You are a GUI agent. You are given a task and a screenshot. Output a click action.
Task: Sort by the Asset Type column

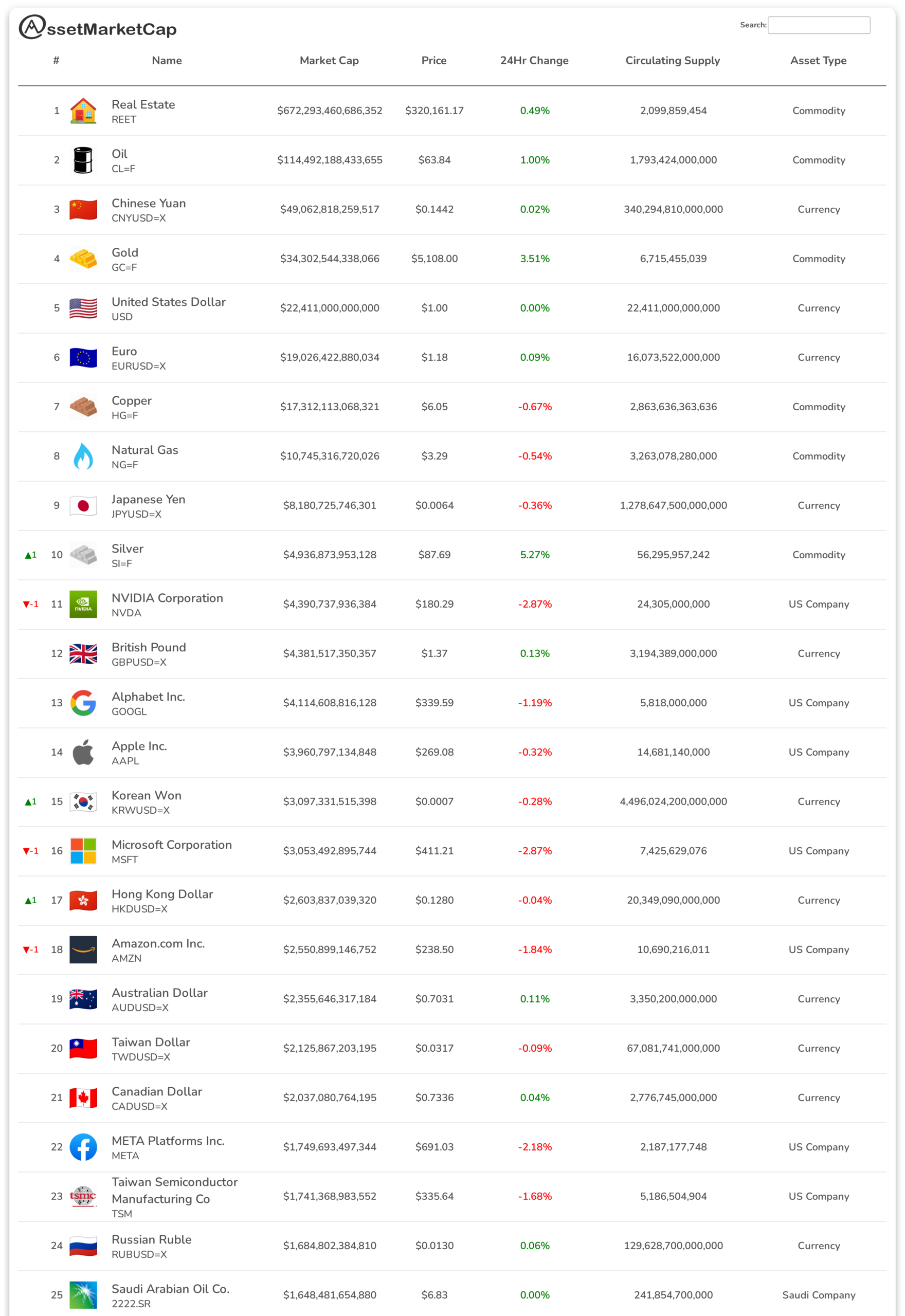818,61
